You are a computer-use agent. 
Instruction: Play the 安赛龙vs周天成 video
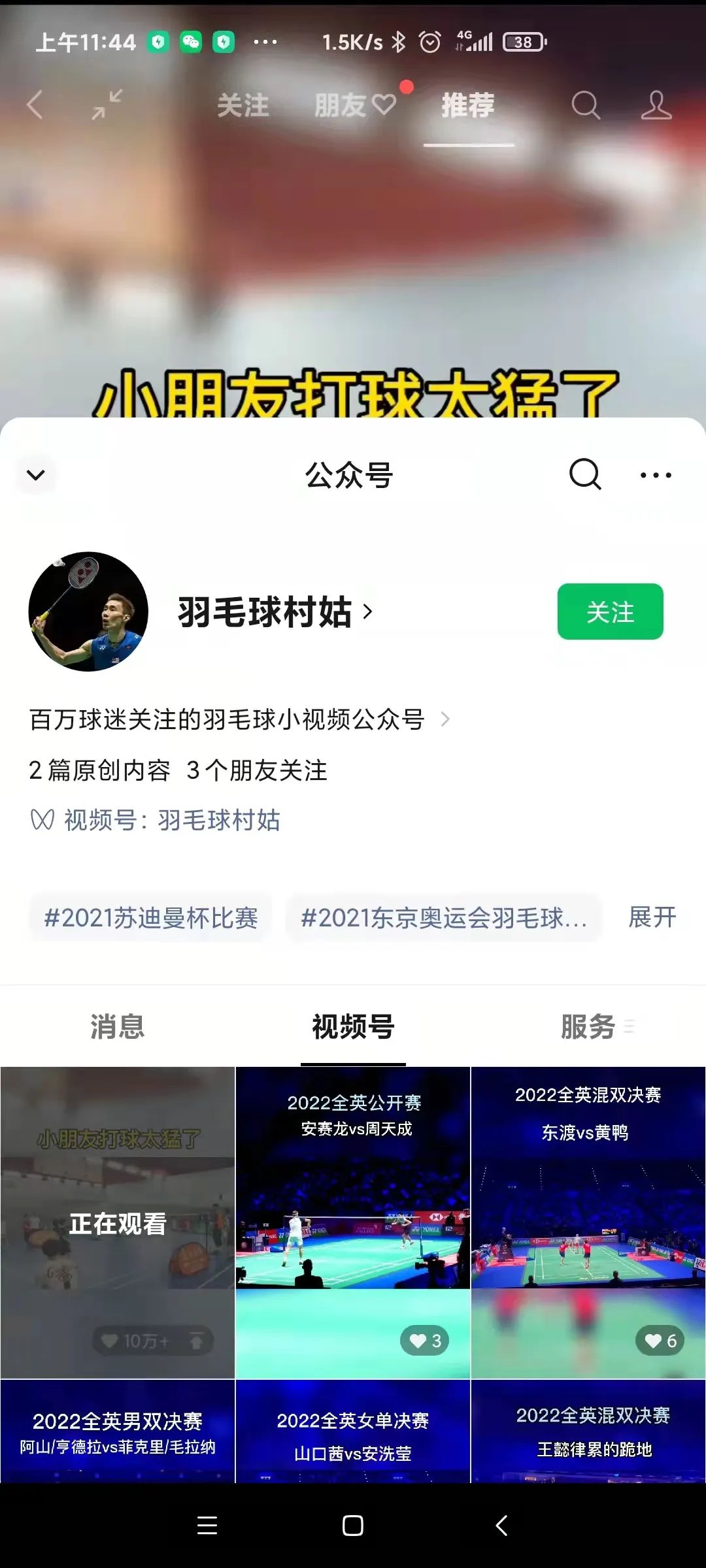click(x=353, y=1222)
